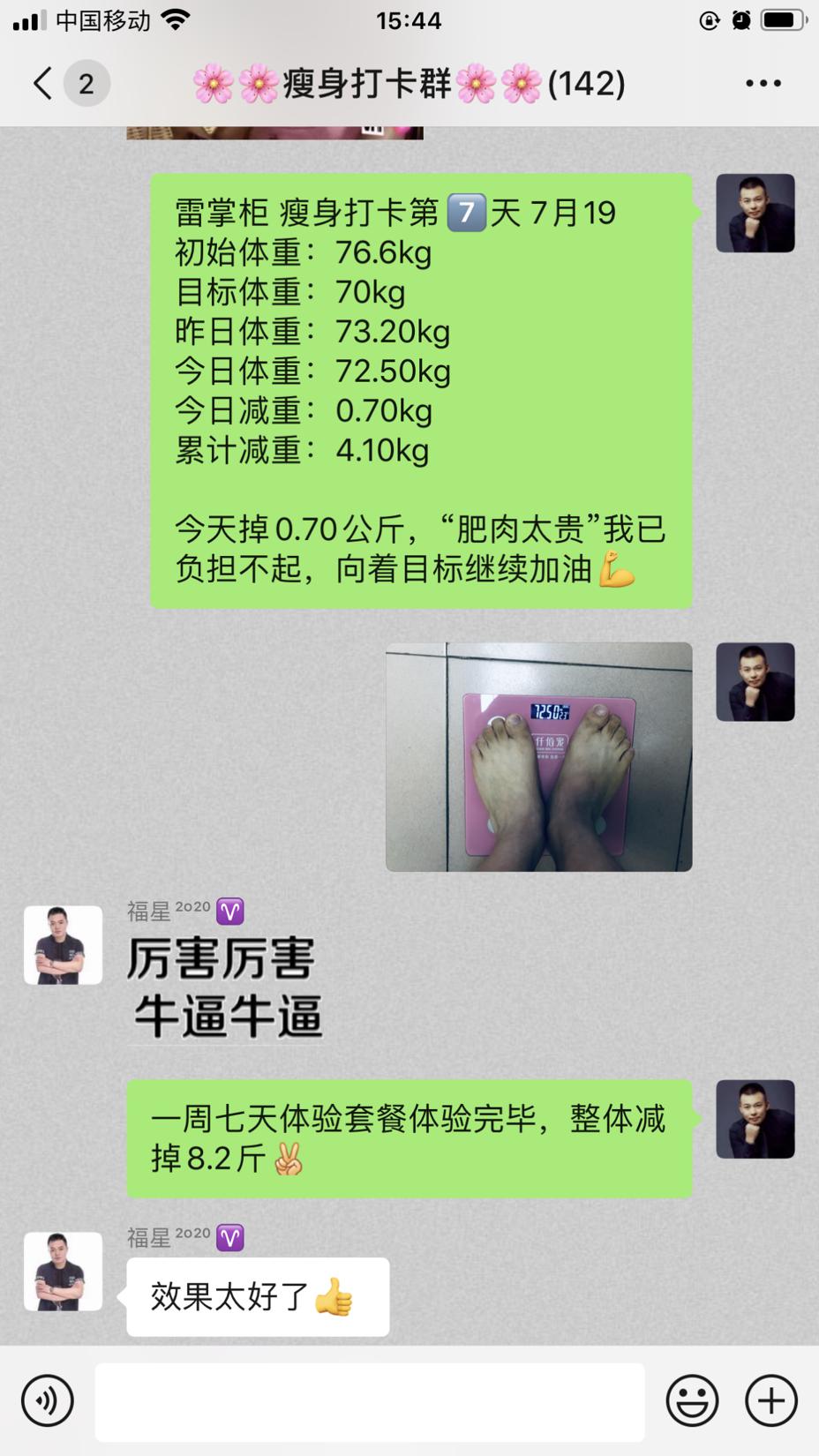Open the 厉害厉害 牛逼牛逼 sticker

(x=225, y=987)
